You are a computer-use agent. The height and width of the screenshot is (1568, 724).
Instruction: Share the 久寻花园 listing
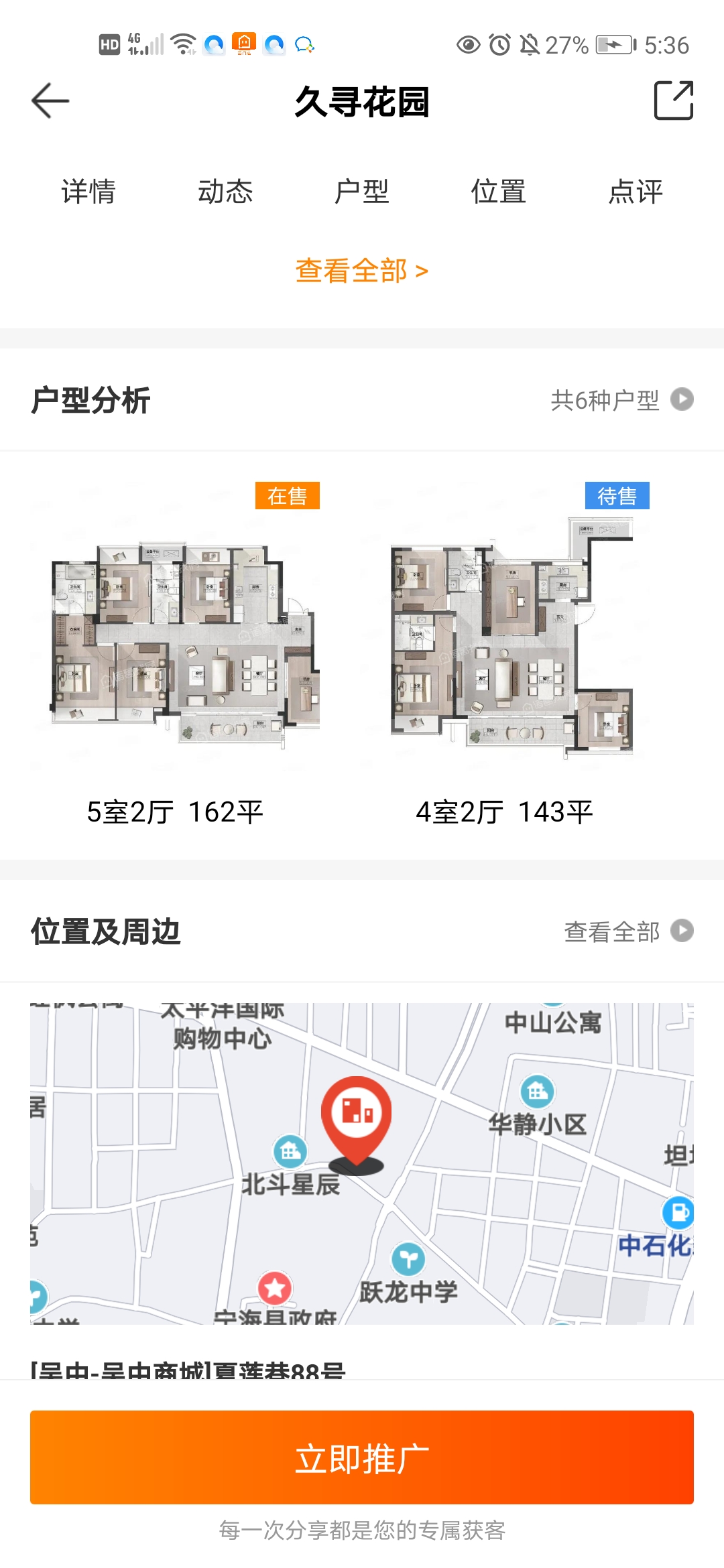click(x=673, y=101)
